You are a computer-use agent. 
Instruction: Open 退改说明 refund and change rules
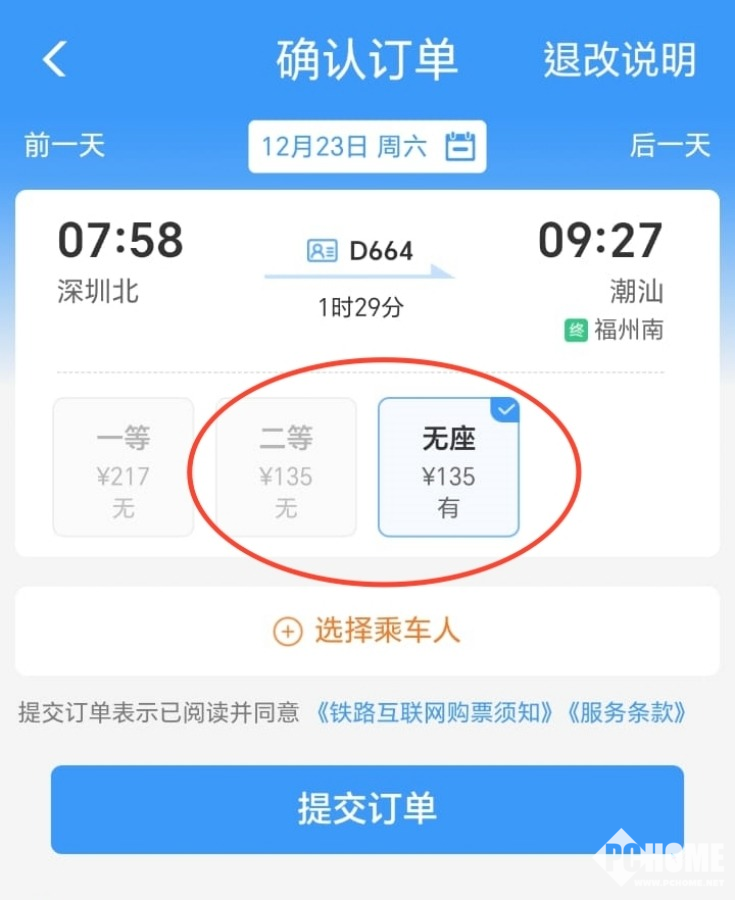[619, 60]
